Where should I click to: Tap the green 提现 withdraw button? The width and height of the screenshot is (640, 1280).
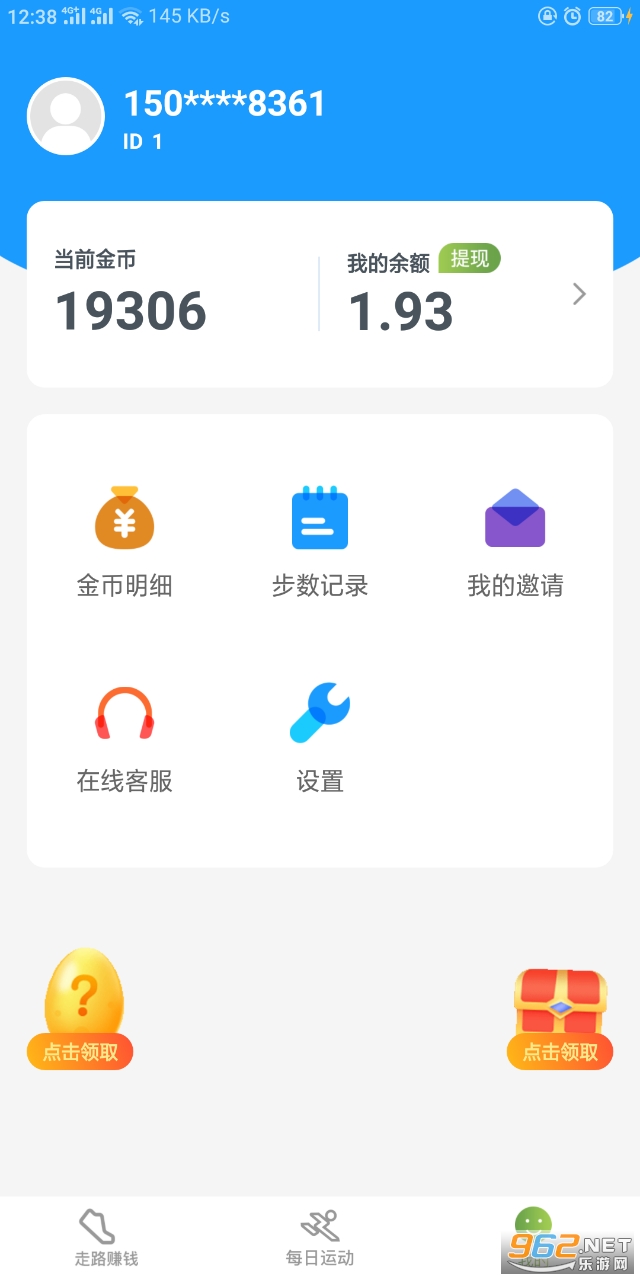(x=469, y=259)
